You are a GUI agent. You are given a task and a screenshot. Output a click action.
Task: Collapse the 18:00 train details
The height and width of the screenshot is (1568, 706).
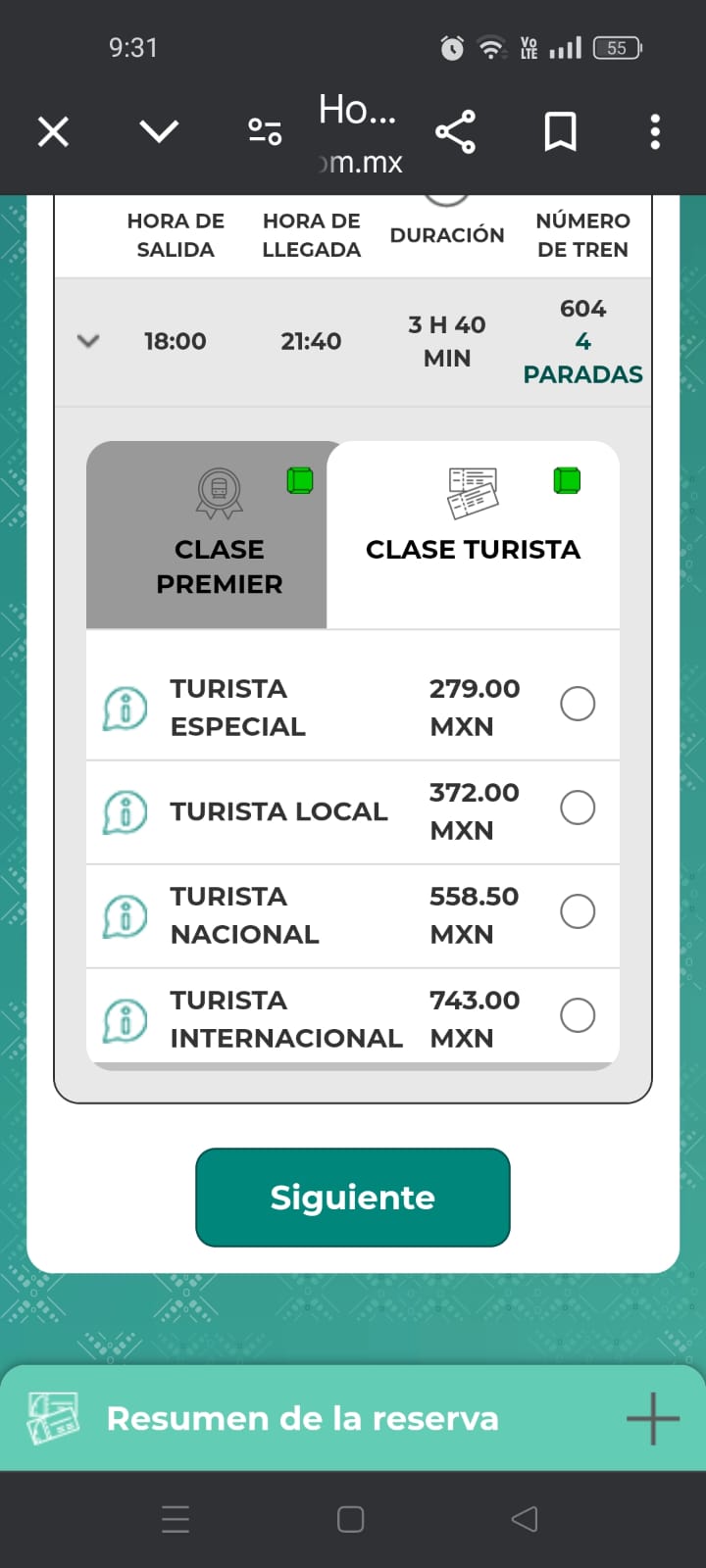pyautogui.click(x=88, y=341)
